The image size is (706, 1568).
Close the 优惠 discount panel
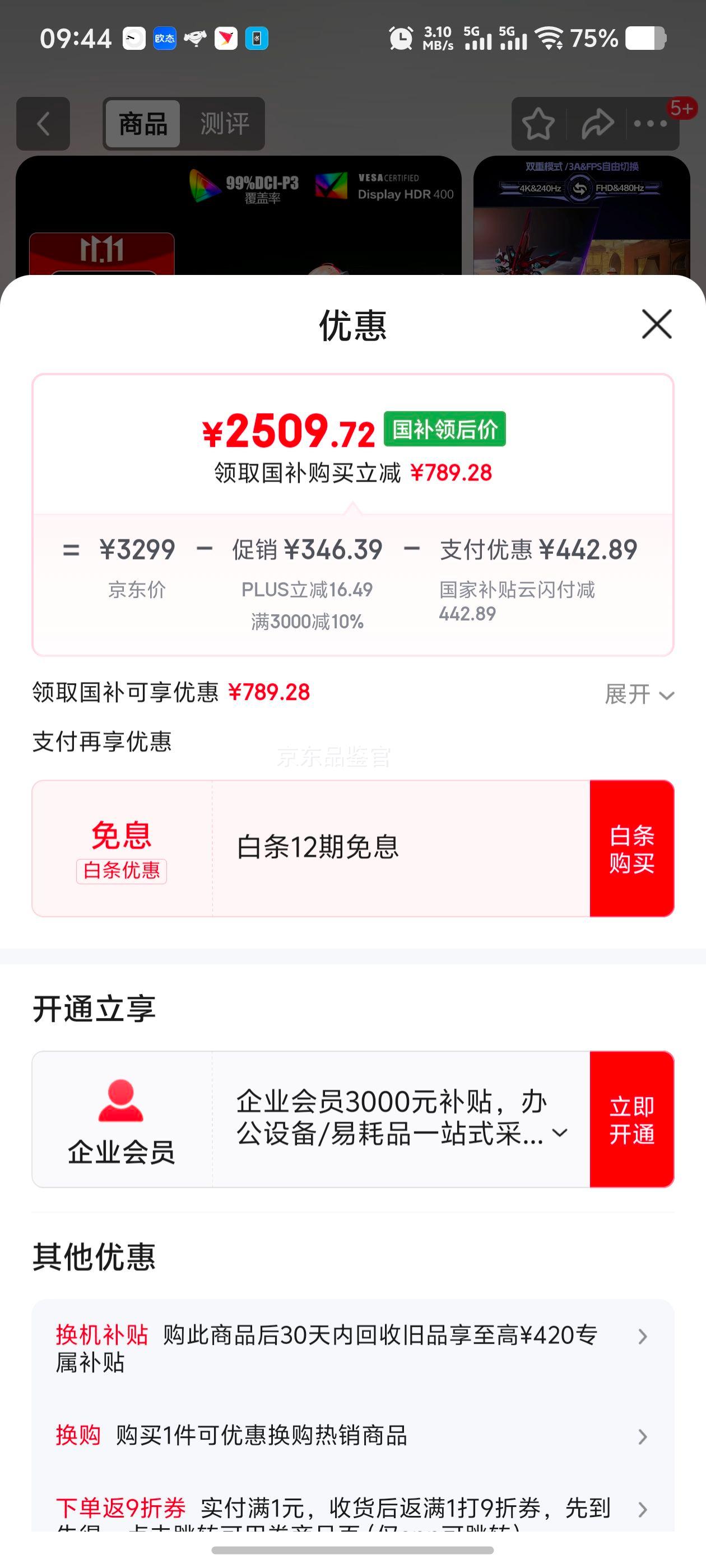[x=656, y=324]
